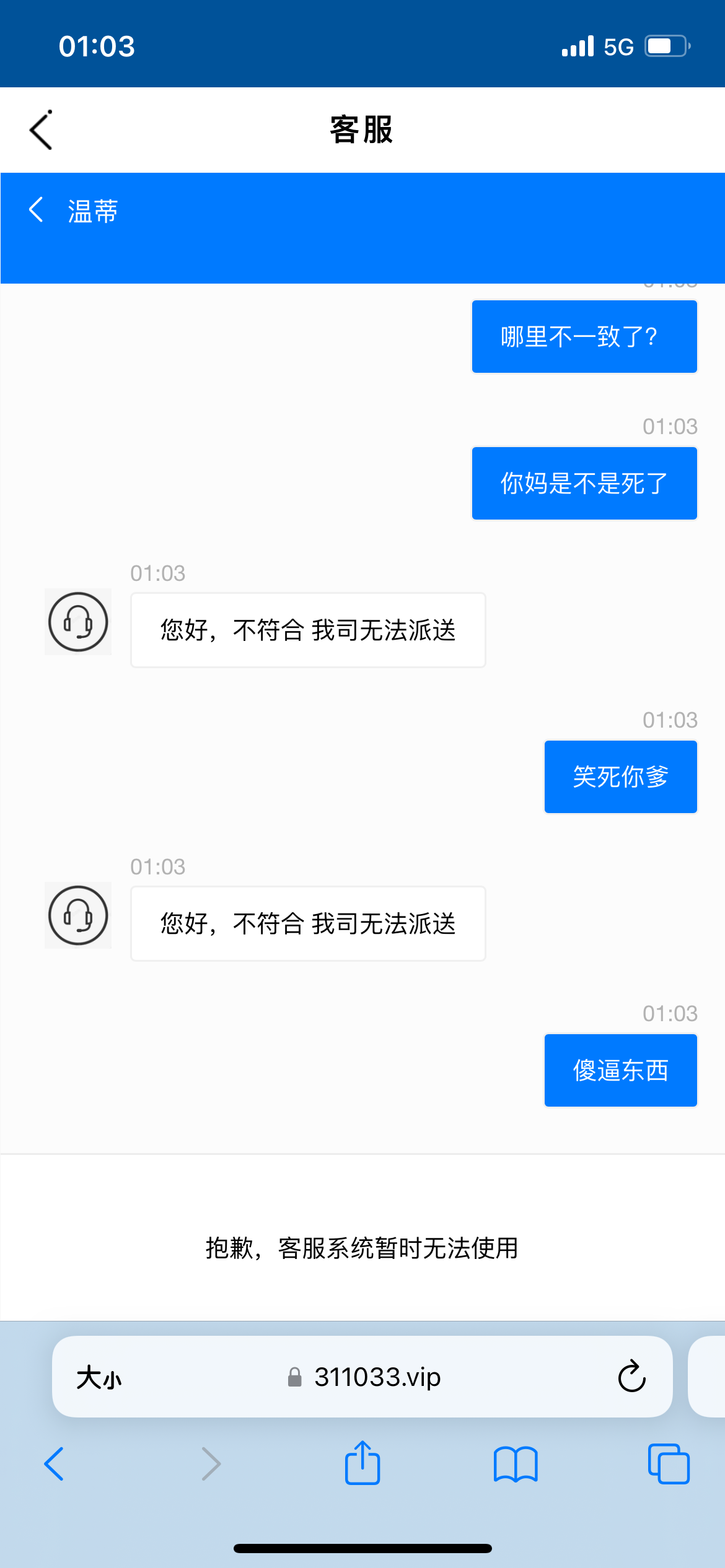Open Safari bookmarks

pyautogui.click(x=516, y=1464)
